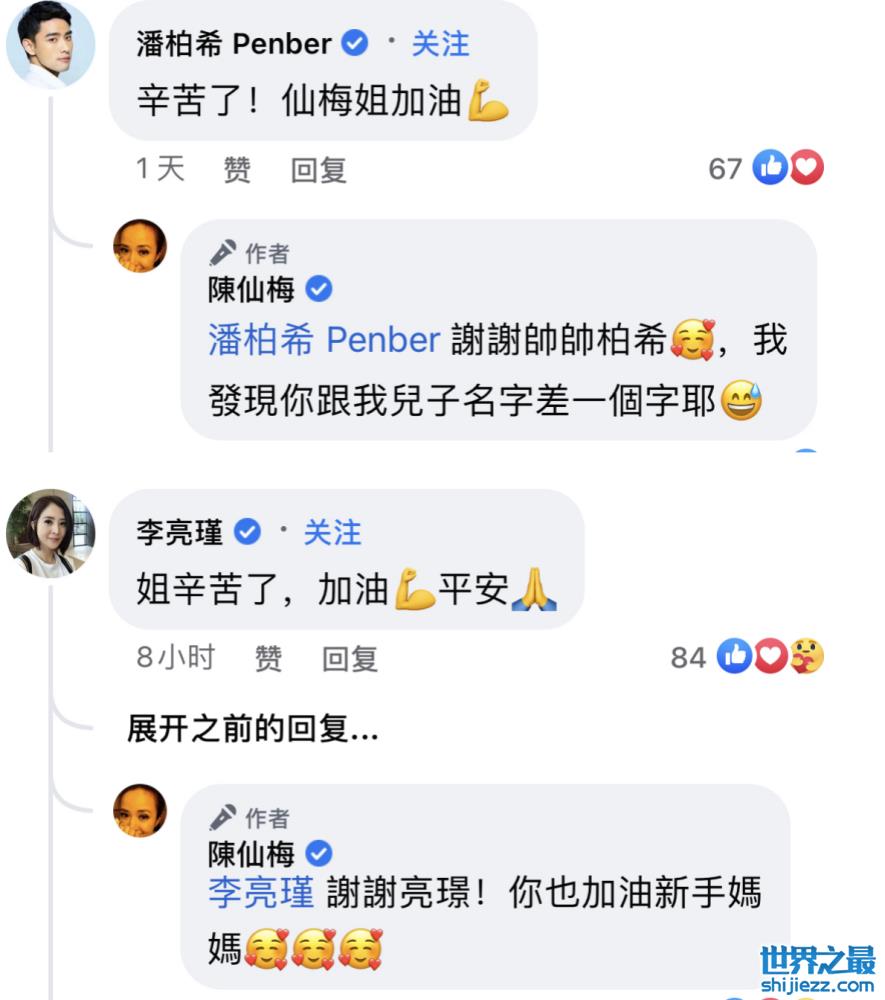885x1000 pixels.
Task: Open 潘柏希 Penber's profile picture
Action: (x=50, y=44)
